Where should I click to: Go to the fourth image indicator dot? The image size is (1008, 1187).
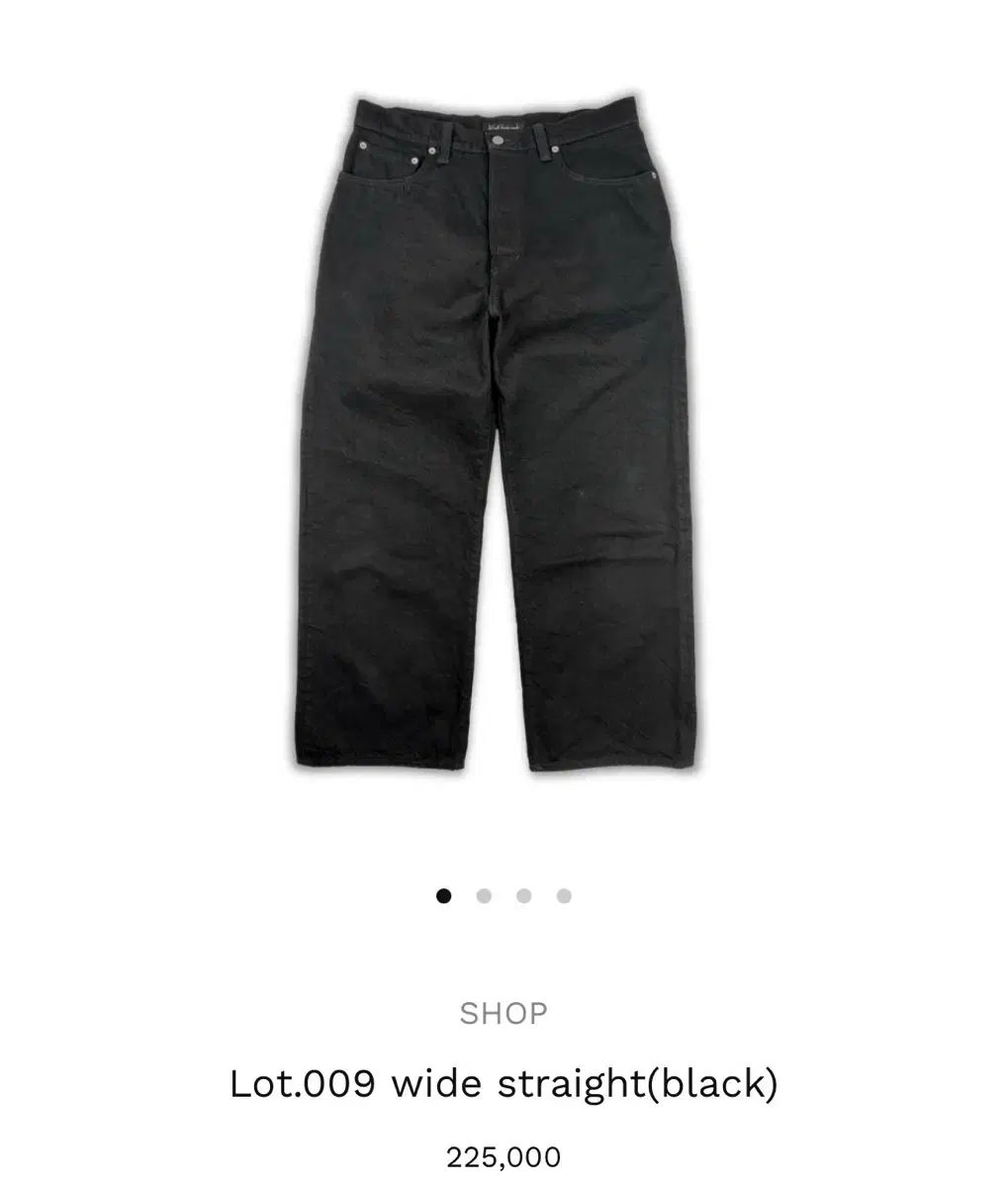pyautogui.click(x=564, y=896)
